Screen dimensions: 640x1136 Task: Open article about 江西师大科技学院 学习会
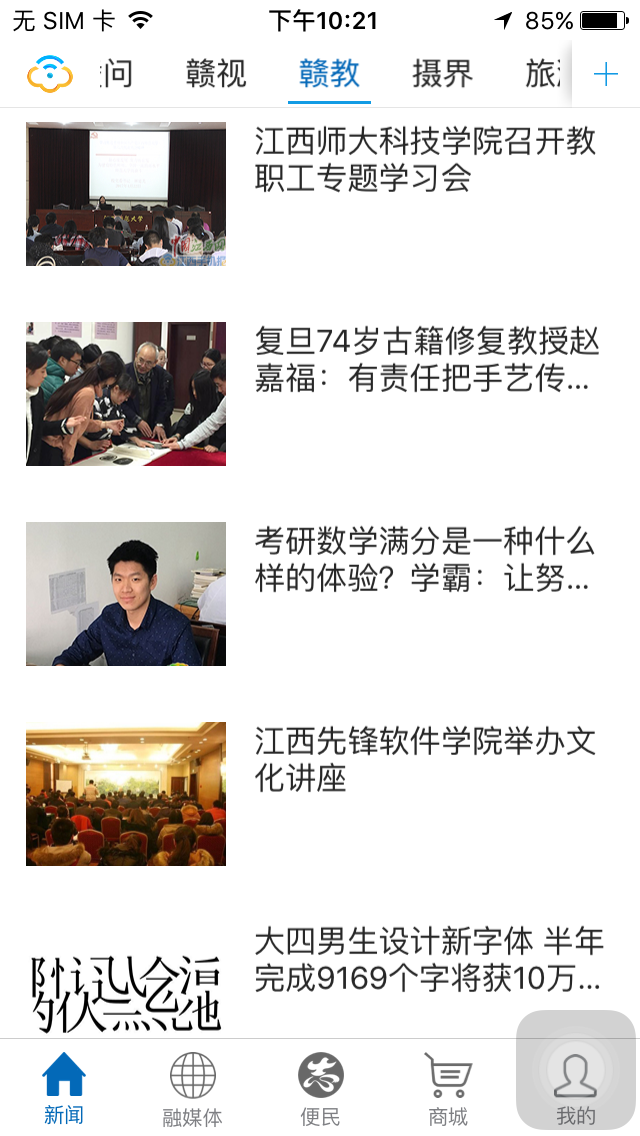[425, 160]
